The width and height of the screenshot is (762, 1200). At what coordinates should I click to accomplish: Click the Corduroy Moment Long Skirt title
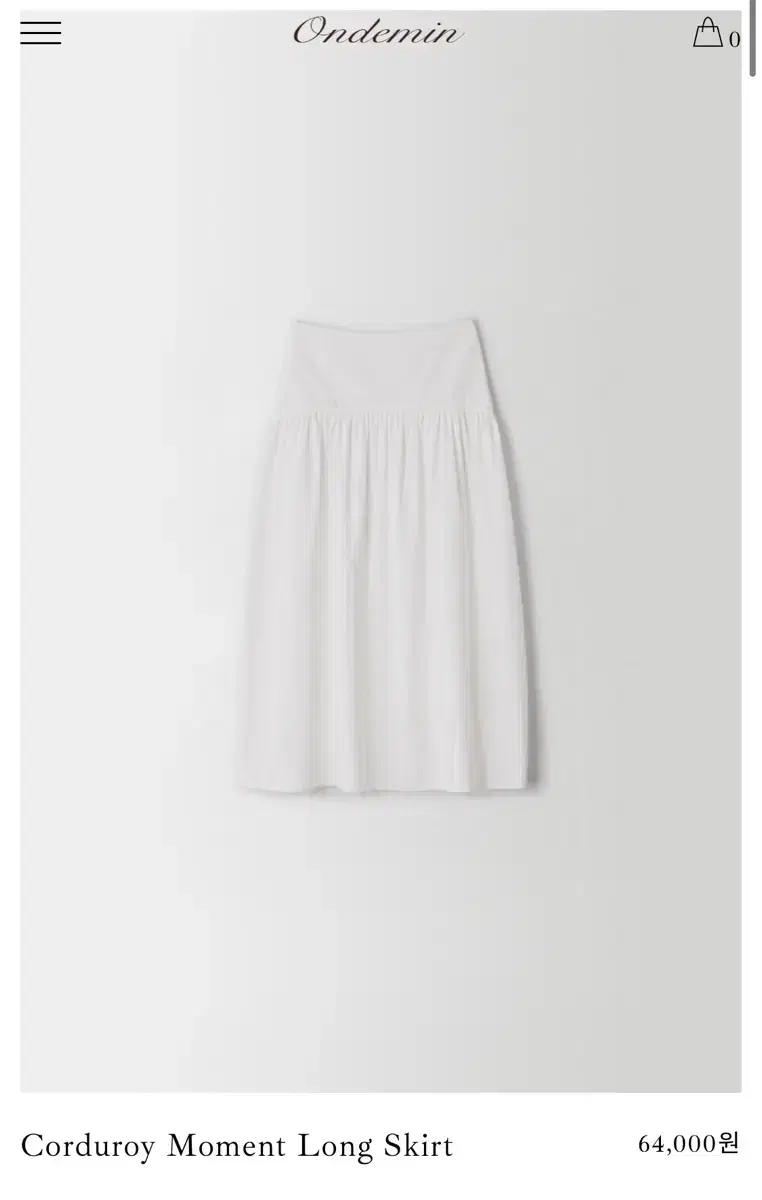(x=226, y=1146)
